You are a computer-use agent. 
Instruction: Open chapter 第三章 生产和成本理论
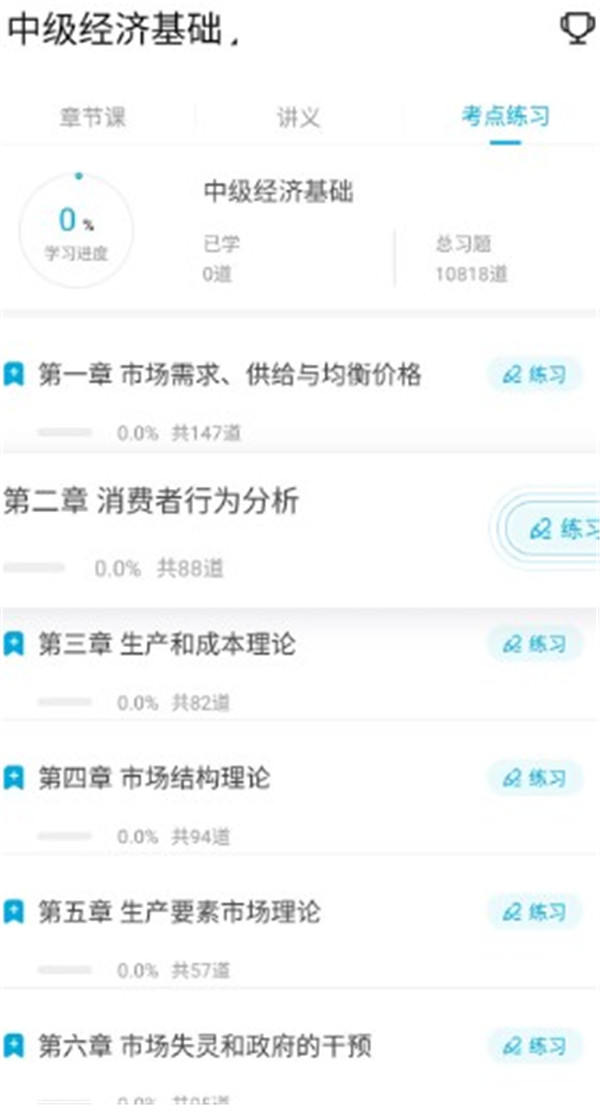167,643
